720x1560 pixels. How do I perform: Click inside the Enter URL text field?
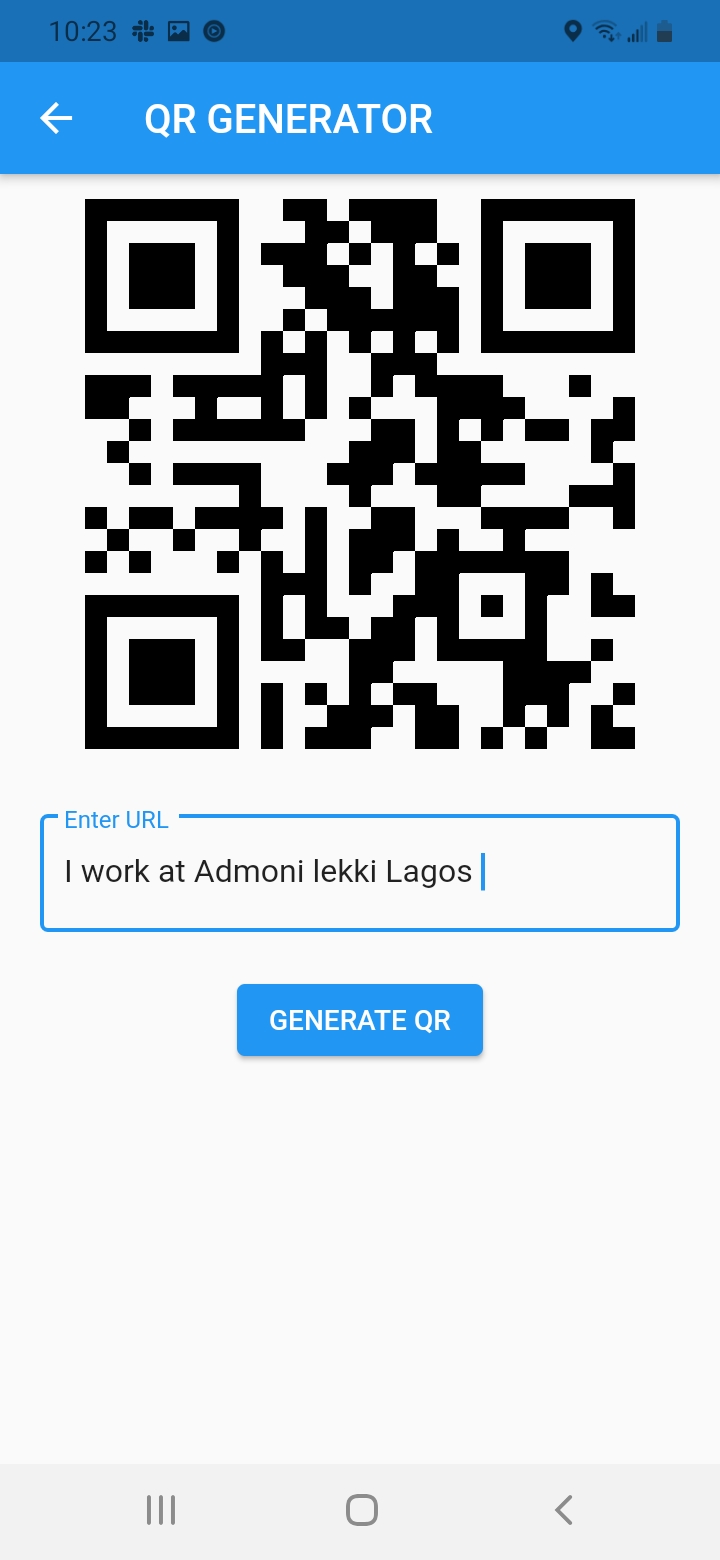pyautogui.click(x=360, y=872)
